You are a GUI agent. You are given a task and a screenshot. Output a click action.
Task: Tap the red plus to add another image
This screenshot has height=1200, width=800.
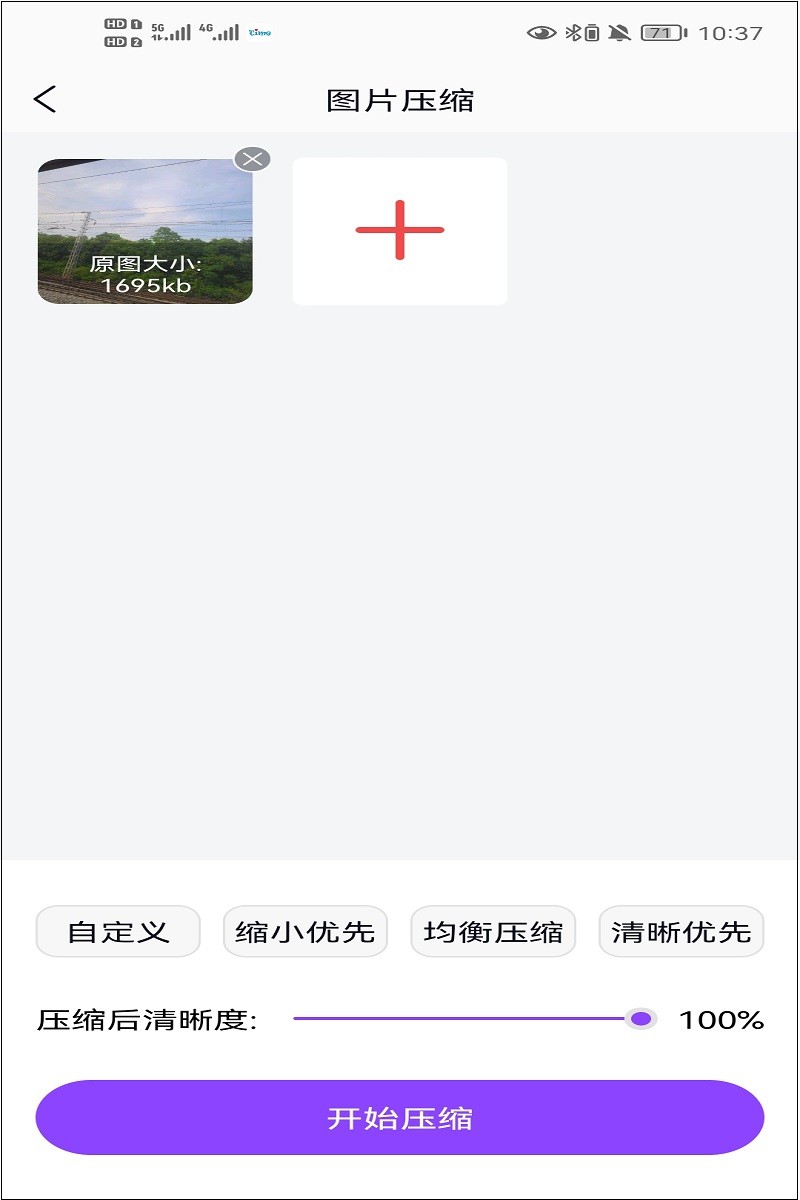click(x=399, y=230)
